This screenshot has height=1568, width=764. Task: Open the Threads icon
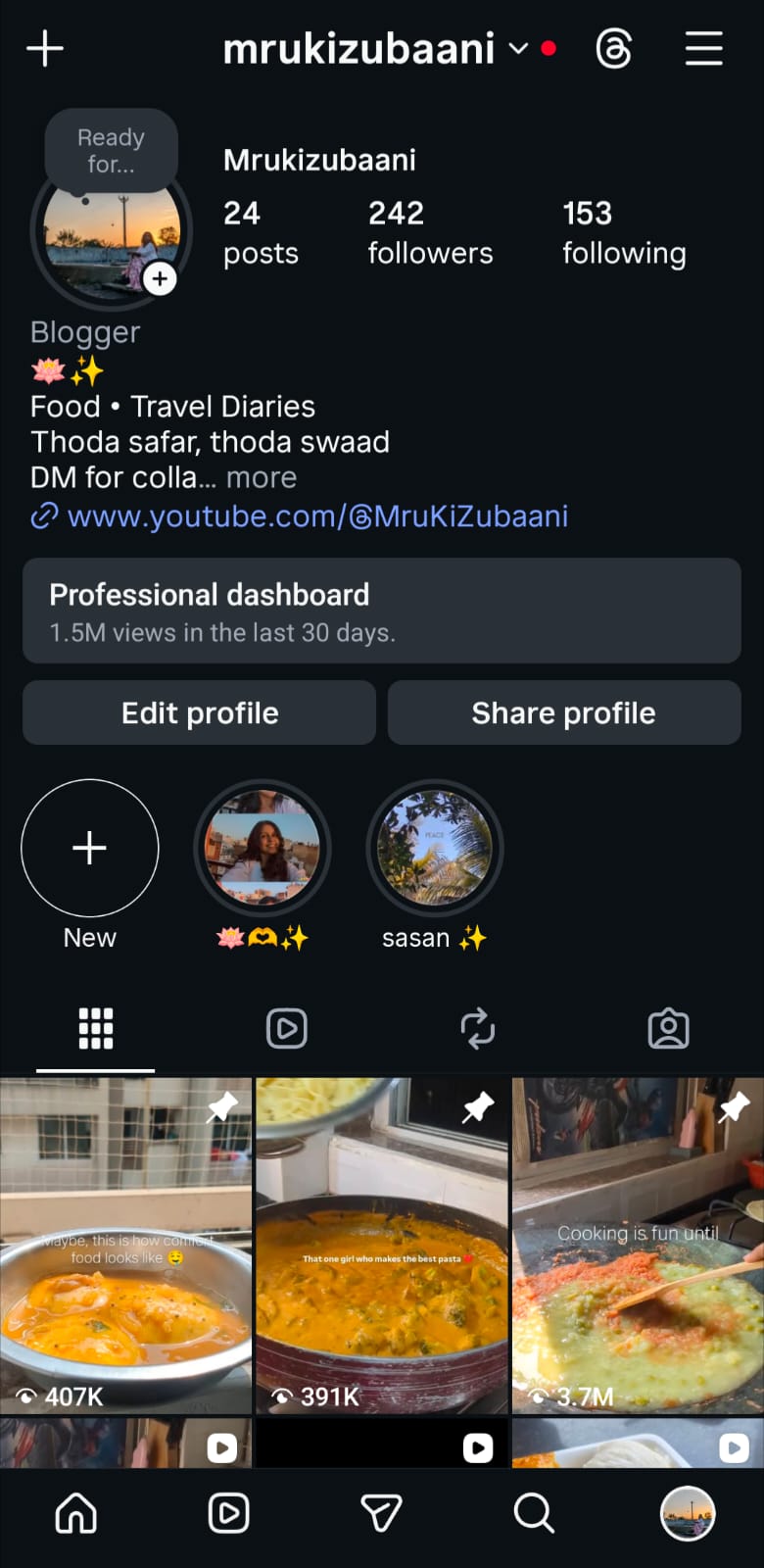pos(613,48)
